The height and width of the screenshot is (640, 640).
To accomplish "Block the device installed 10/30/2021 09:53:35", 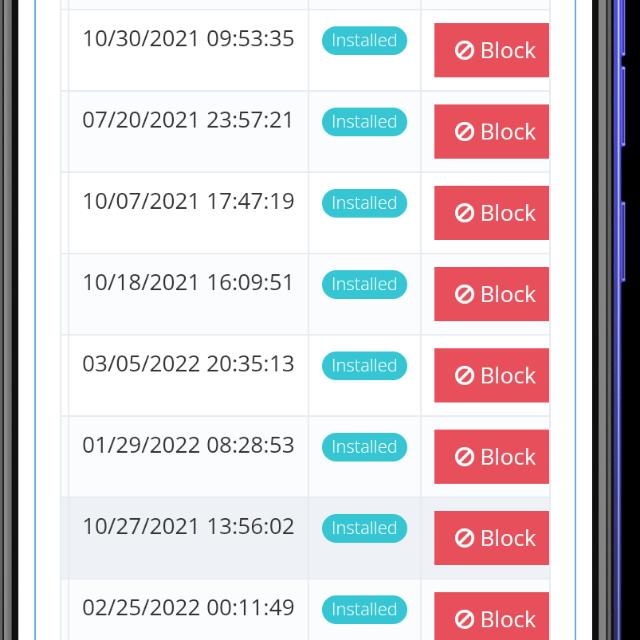I will tap(492, 50).
